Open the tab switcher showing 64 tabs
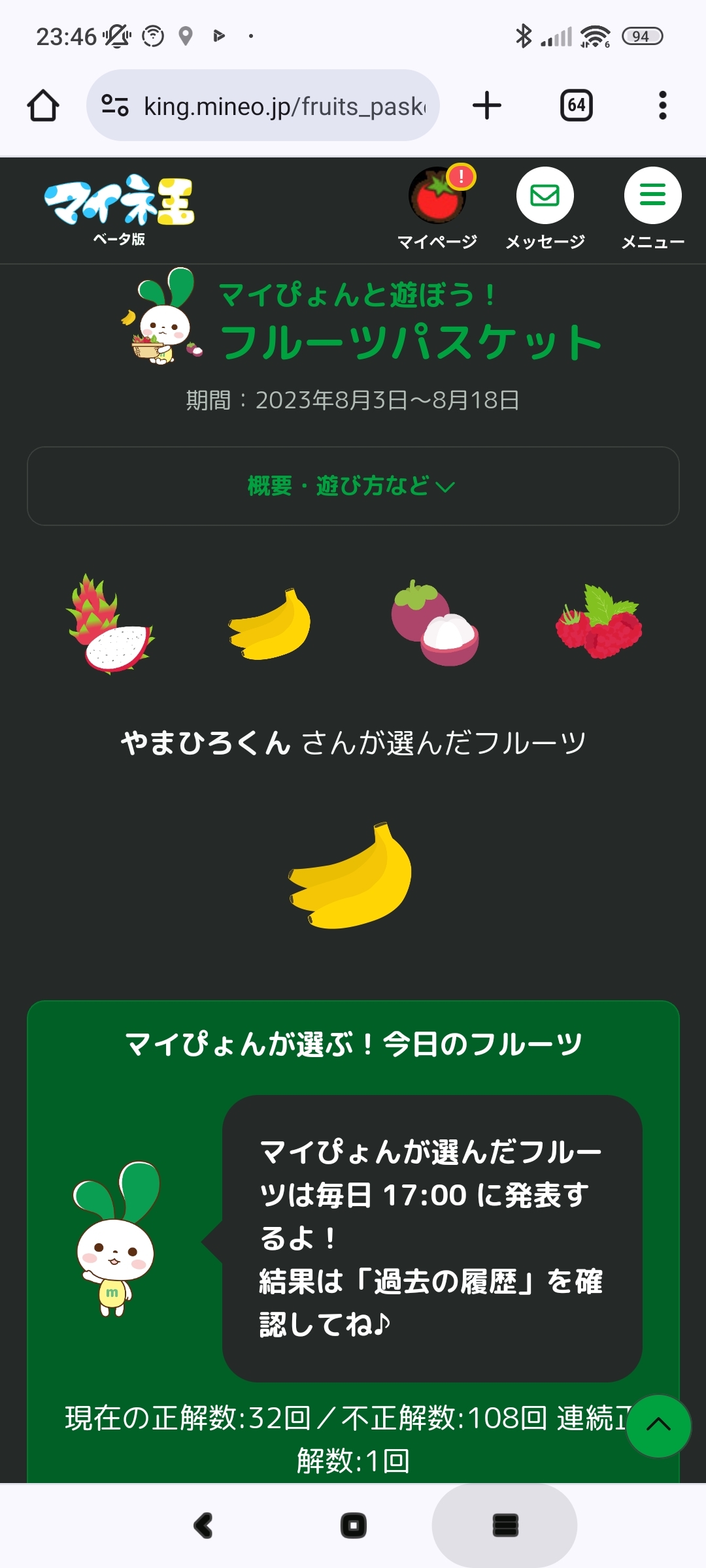706x1568 pixels. tap(576, 105)
